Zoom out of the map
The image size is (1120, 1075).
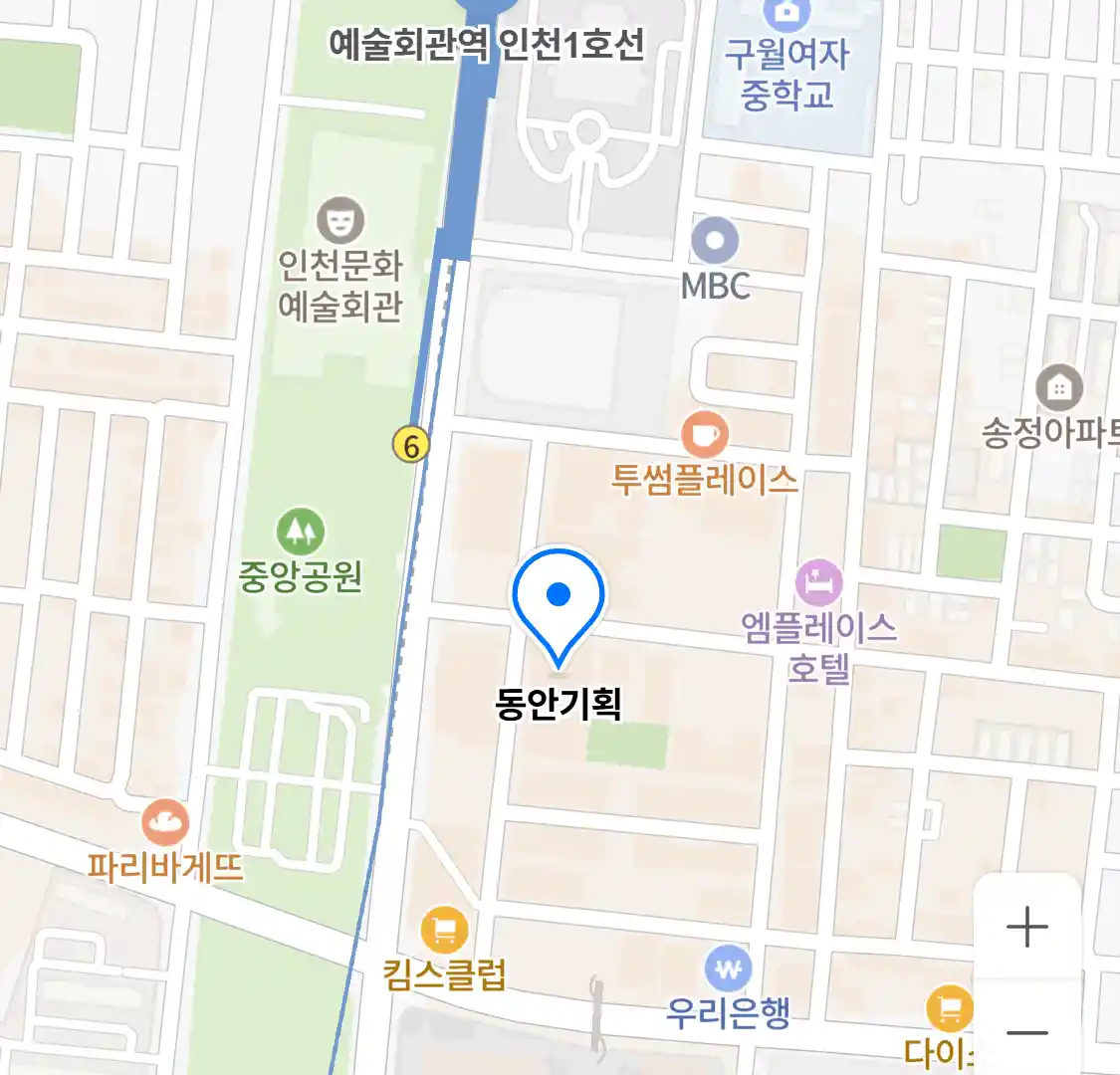click(x=1026, y=1032)
